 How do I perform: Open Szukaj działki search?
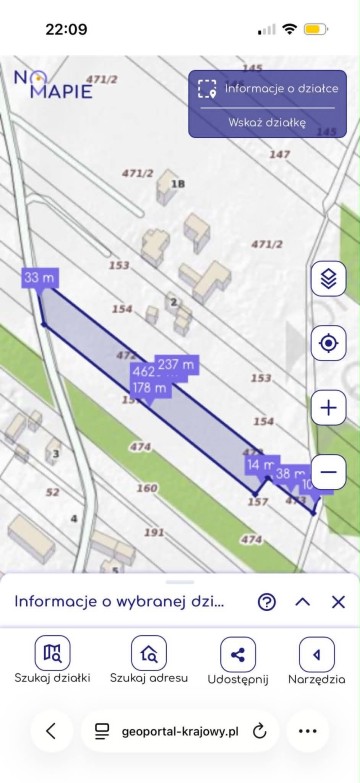point(52,660)
